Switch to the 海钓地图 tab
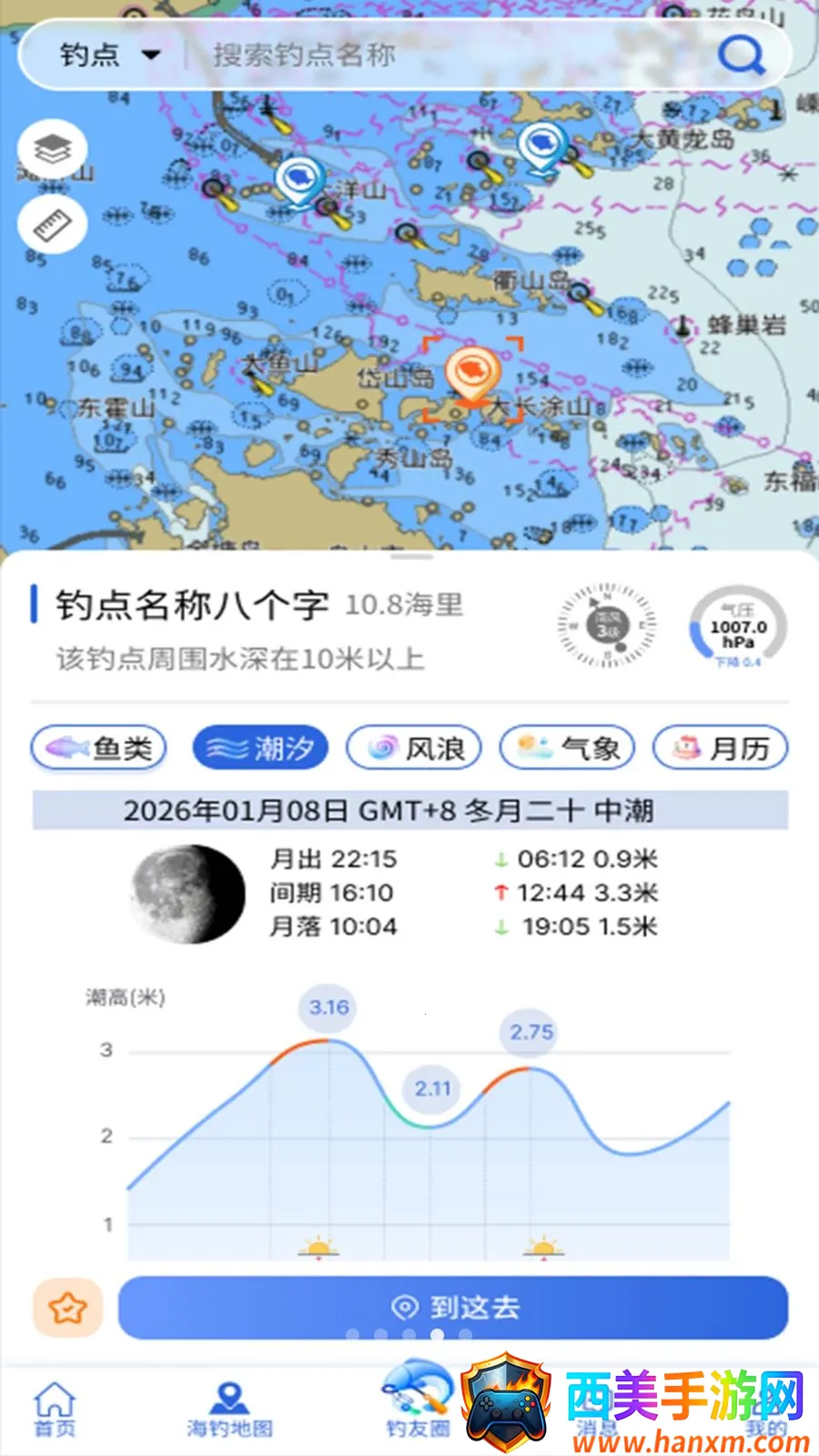The width and height of the screenshot is (819, 1456). click(229, 1410)
